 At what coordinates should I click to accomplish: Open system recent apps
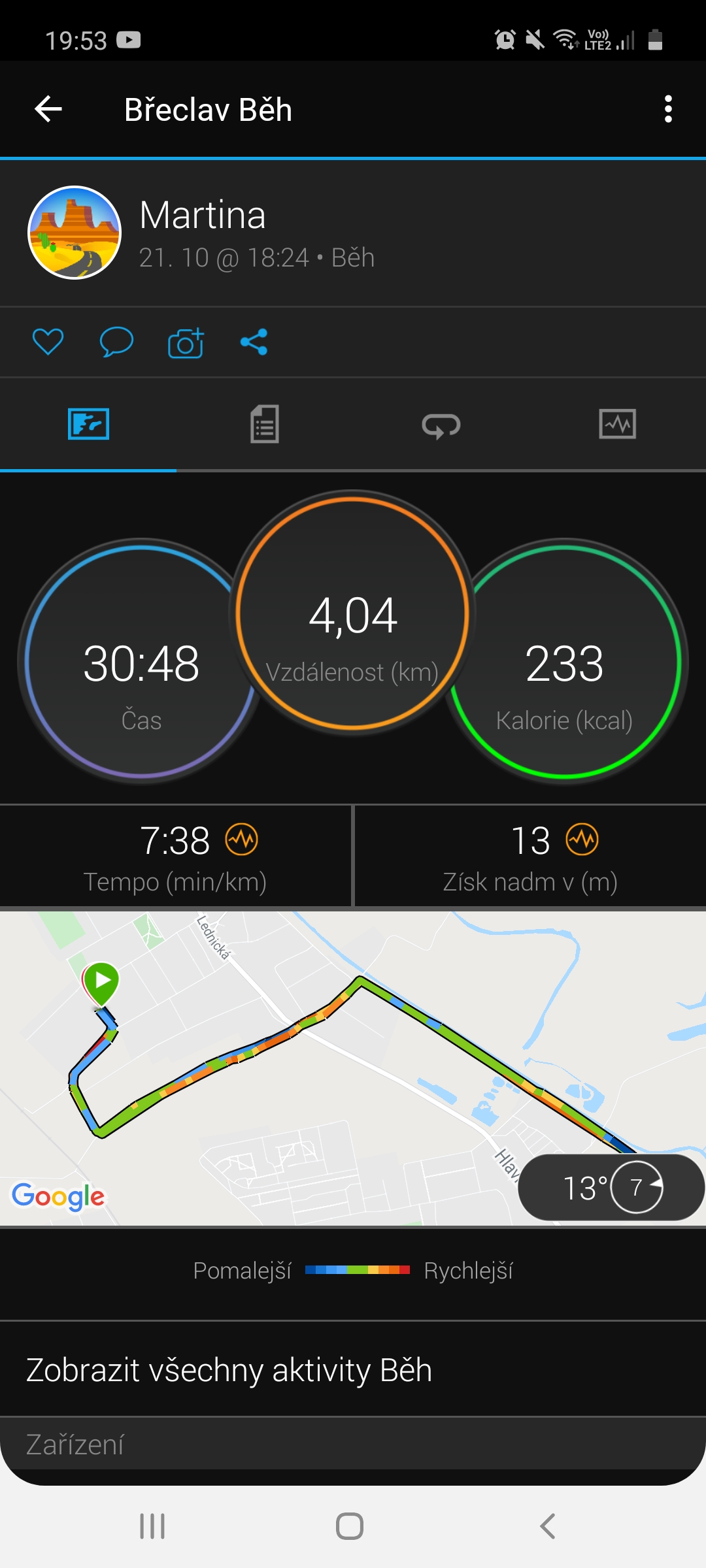tap(152, 1526)
